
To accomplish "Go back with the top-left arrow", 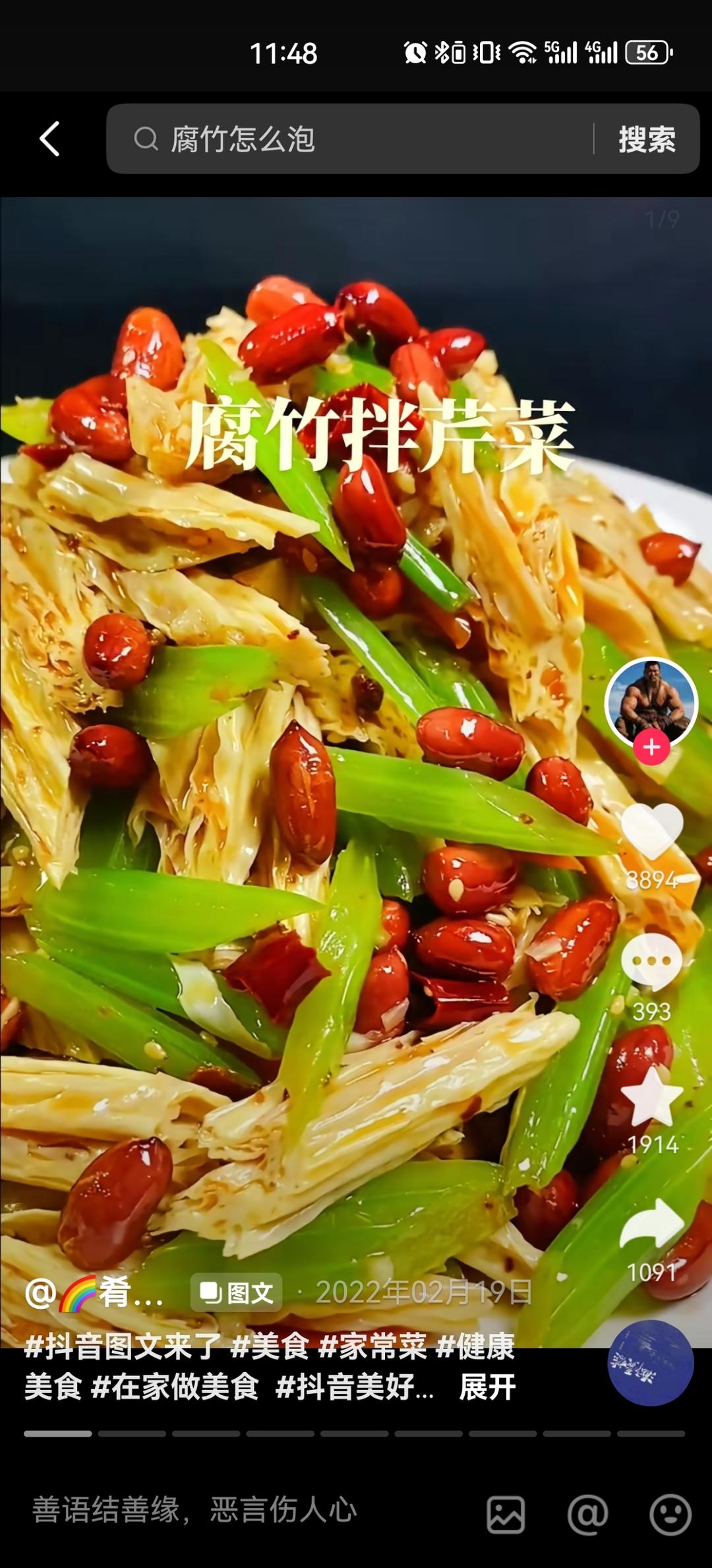I will [x=50, y=139].
